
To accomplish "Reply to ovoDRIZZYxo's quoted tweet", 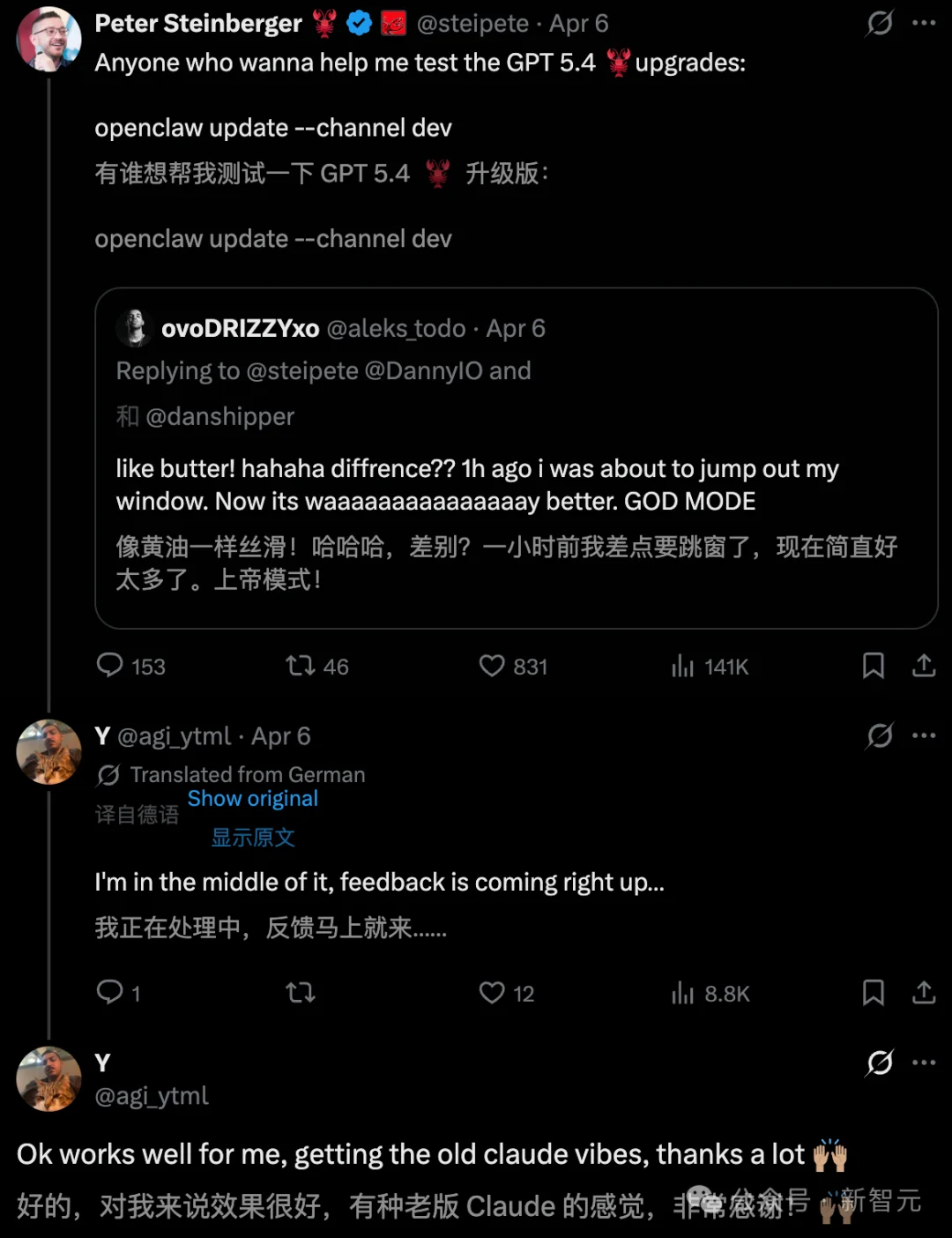I will click(x=110, y=666).
